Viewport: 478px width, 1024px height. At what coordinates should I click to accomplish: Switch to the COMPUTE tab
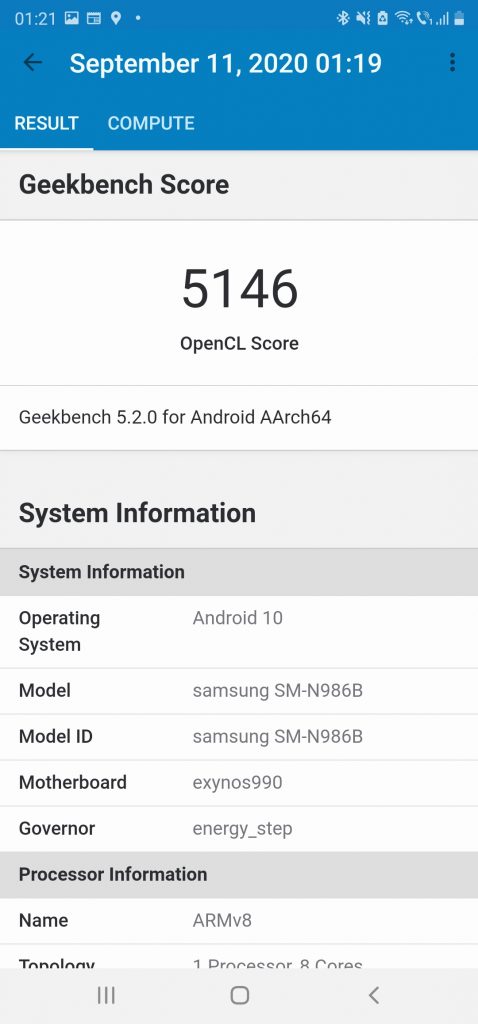(151, 123)
